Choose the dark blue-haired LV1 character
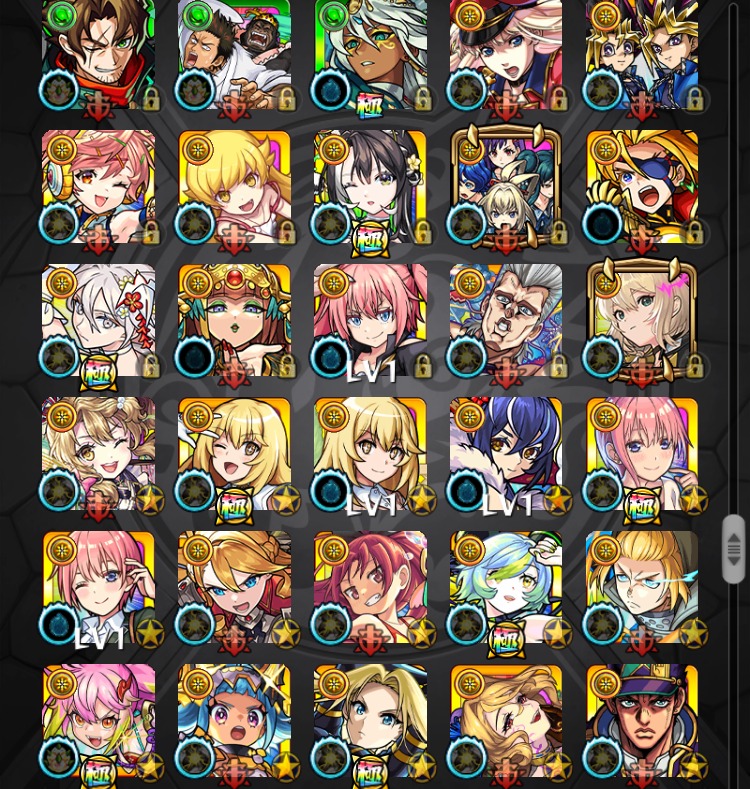This screenshot has height=789, width=750. click(506, 453)
